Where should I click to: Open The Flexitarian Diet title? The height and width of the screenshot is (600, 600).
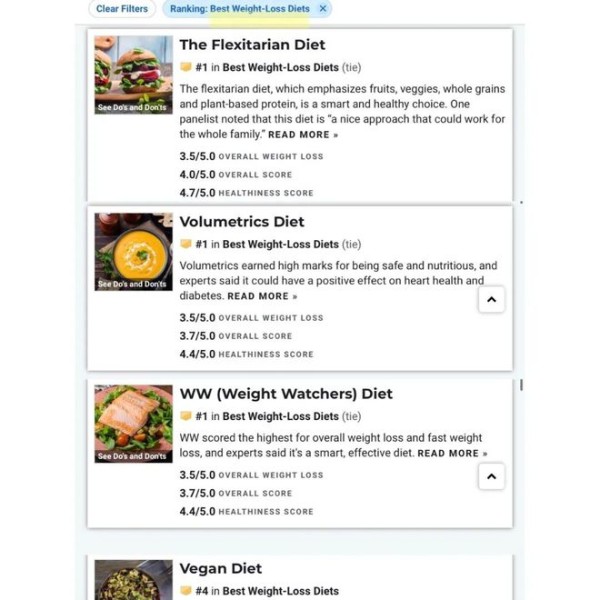[x=252, y=45]
